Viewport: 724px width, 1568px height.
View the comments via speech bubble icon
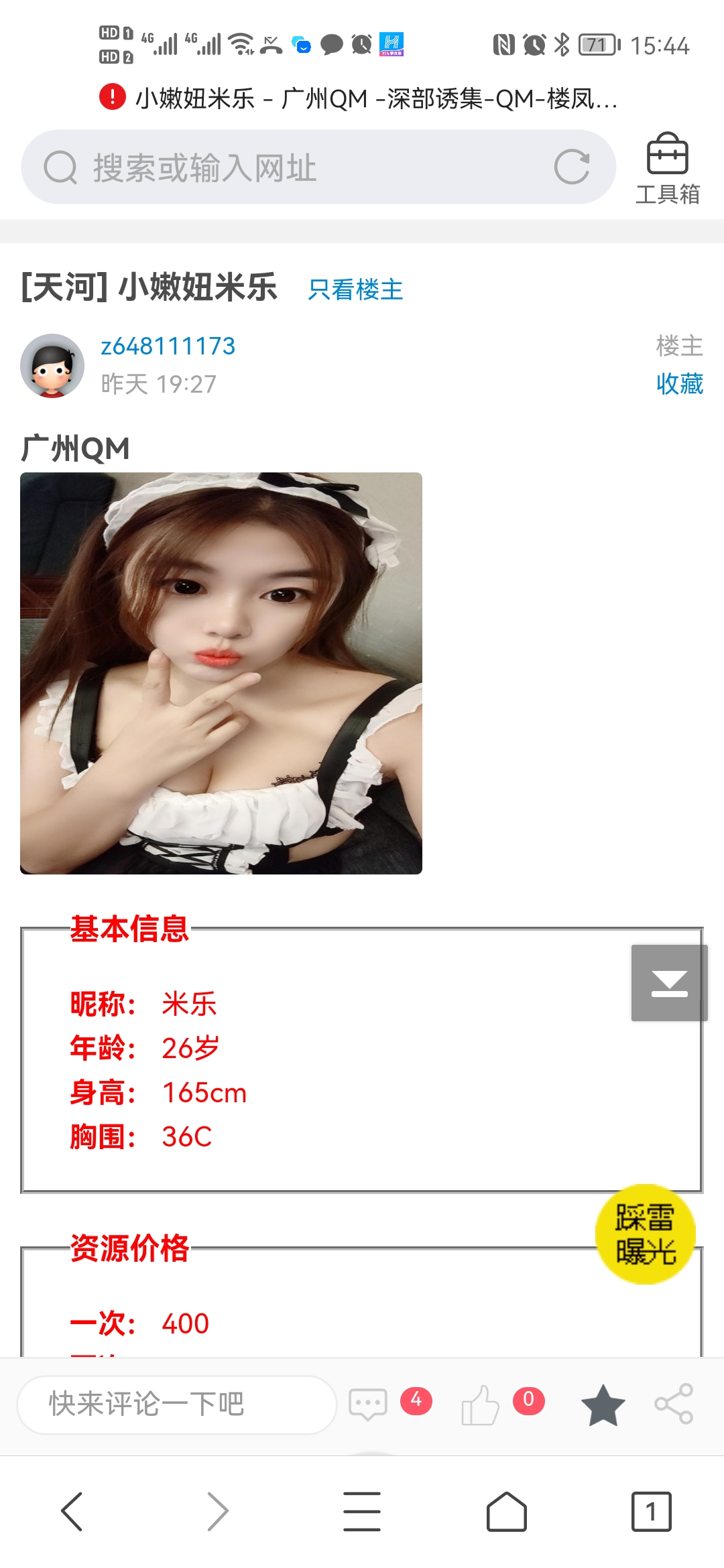[x=368, y=1404]
